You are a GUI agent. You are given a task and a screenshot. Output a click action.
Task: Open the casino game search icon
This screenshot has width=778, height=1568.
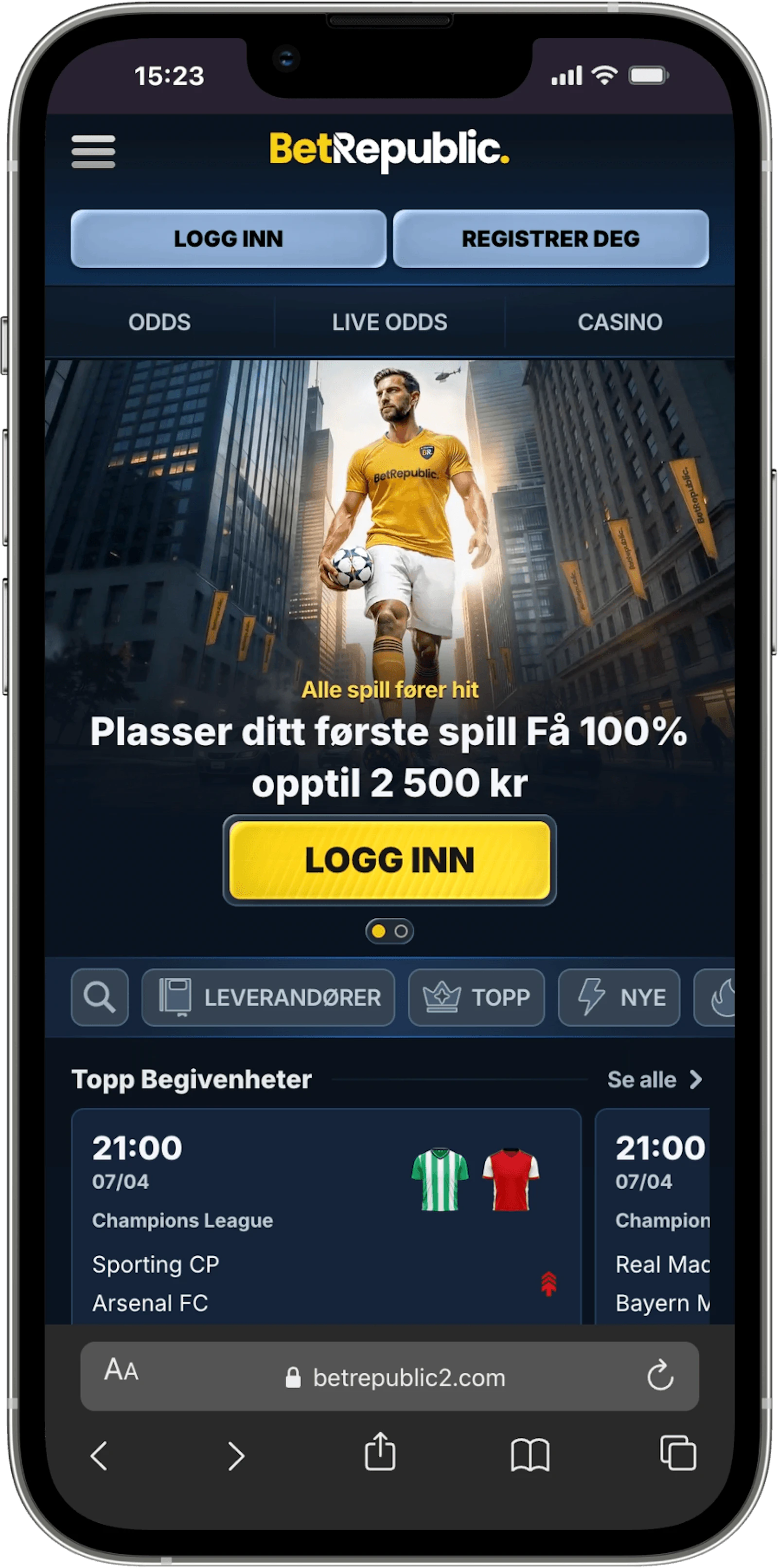click(100, 997)
